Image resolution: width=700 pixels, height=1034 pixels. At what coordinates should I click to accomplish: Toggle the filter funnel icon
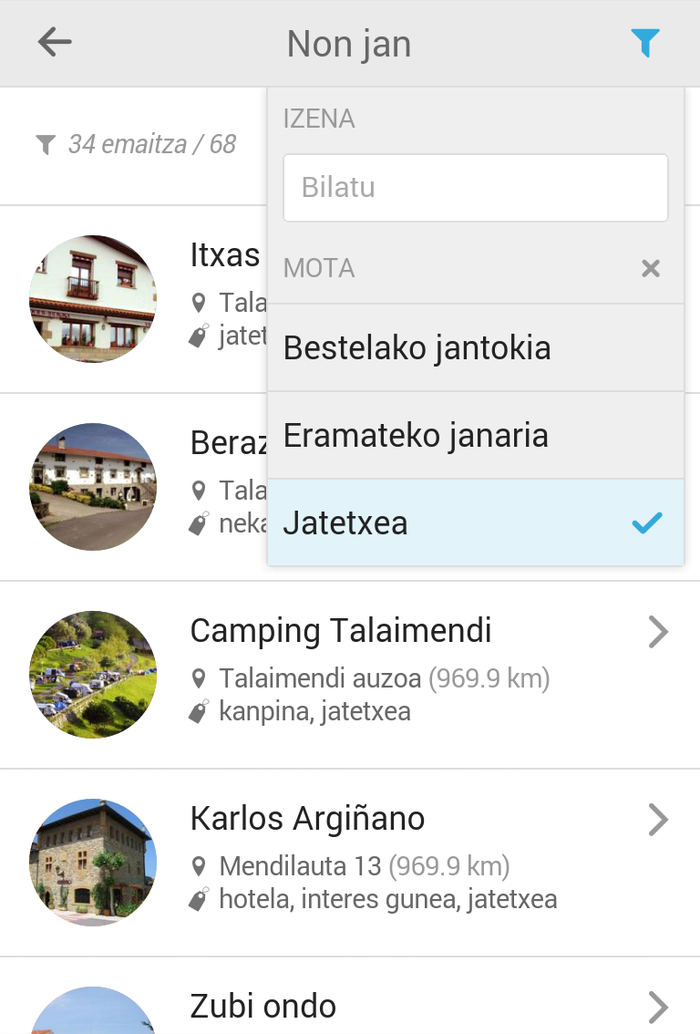click(645, 43)
